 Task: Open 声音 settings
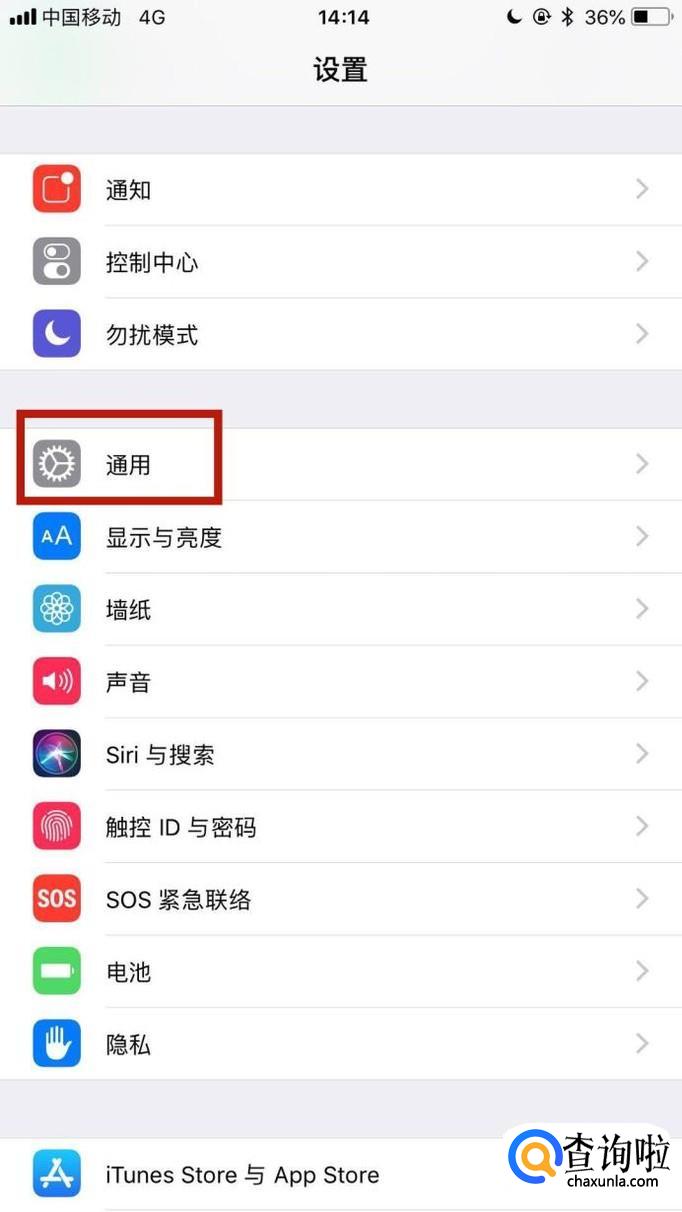340,682
